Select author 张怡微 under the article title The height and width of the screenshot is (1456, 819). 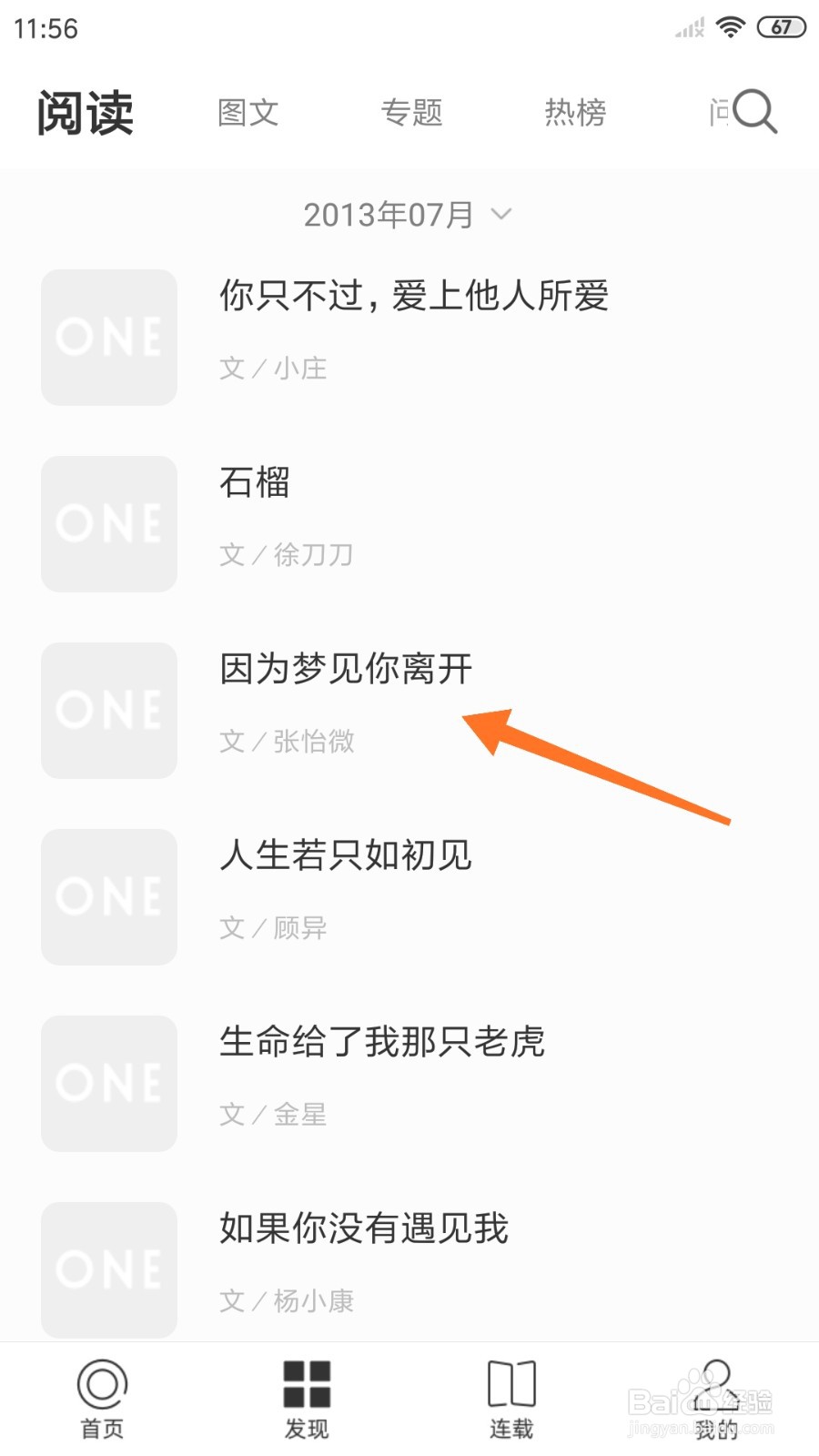314,741
